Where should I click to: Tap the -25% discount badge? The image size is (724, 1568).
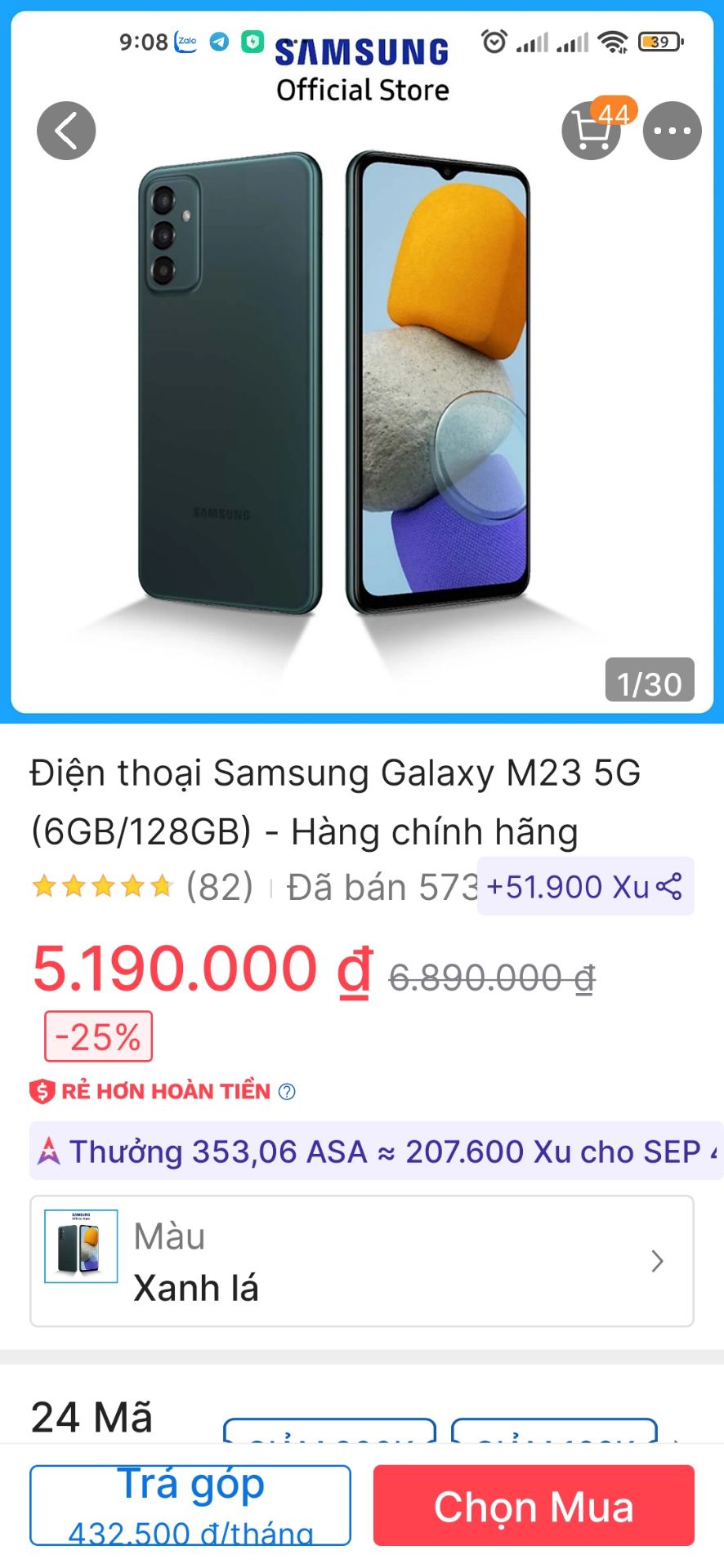[x=98, y=1036]
